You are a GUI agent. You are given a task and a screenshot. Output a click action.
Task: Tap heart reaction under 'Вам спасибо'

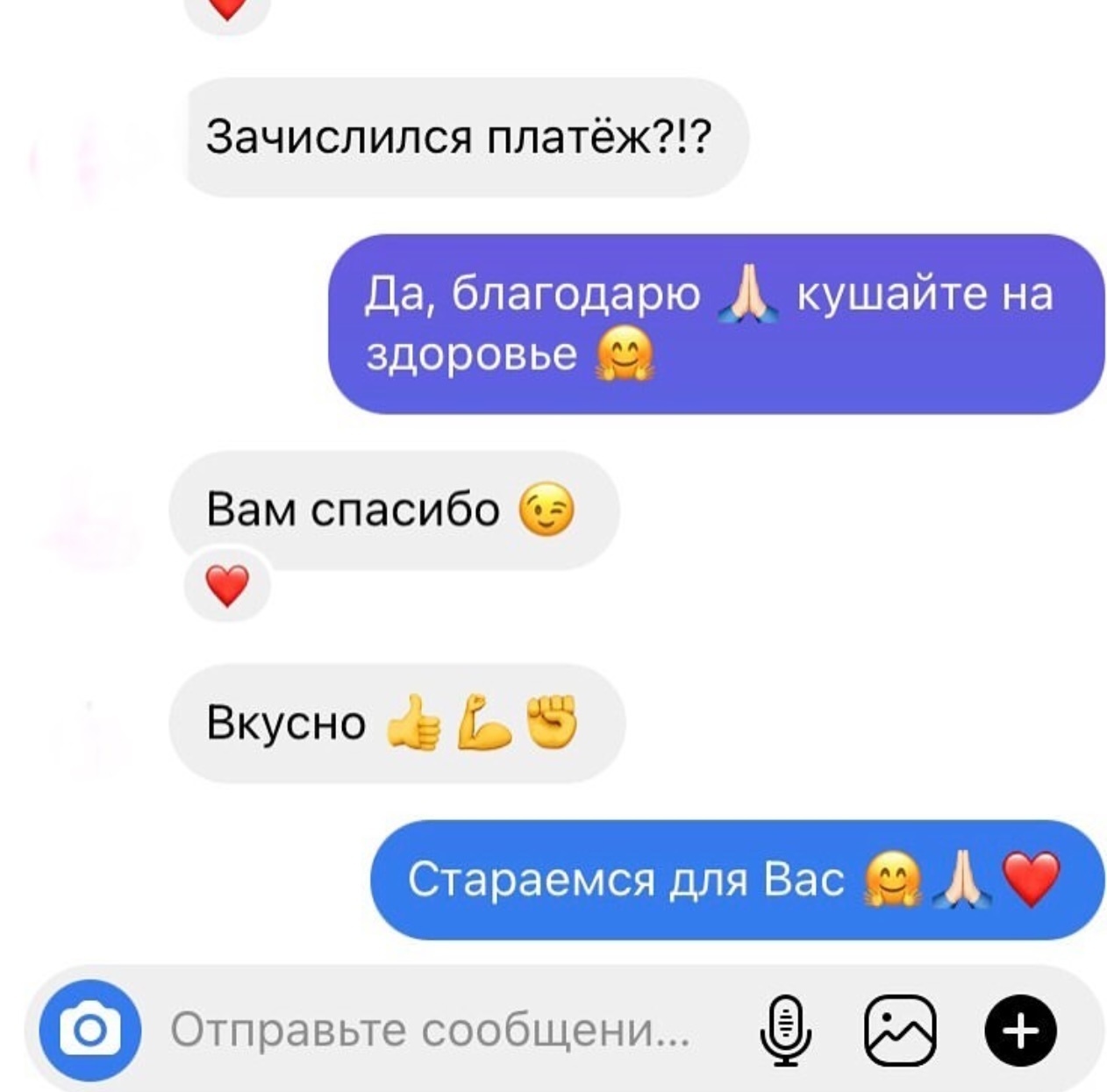[227, 586]
